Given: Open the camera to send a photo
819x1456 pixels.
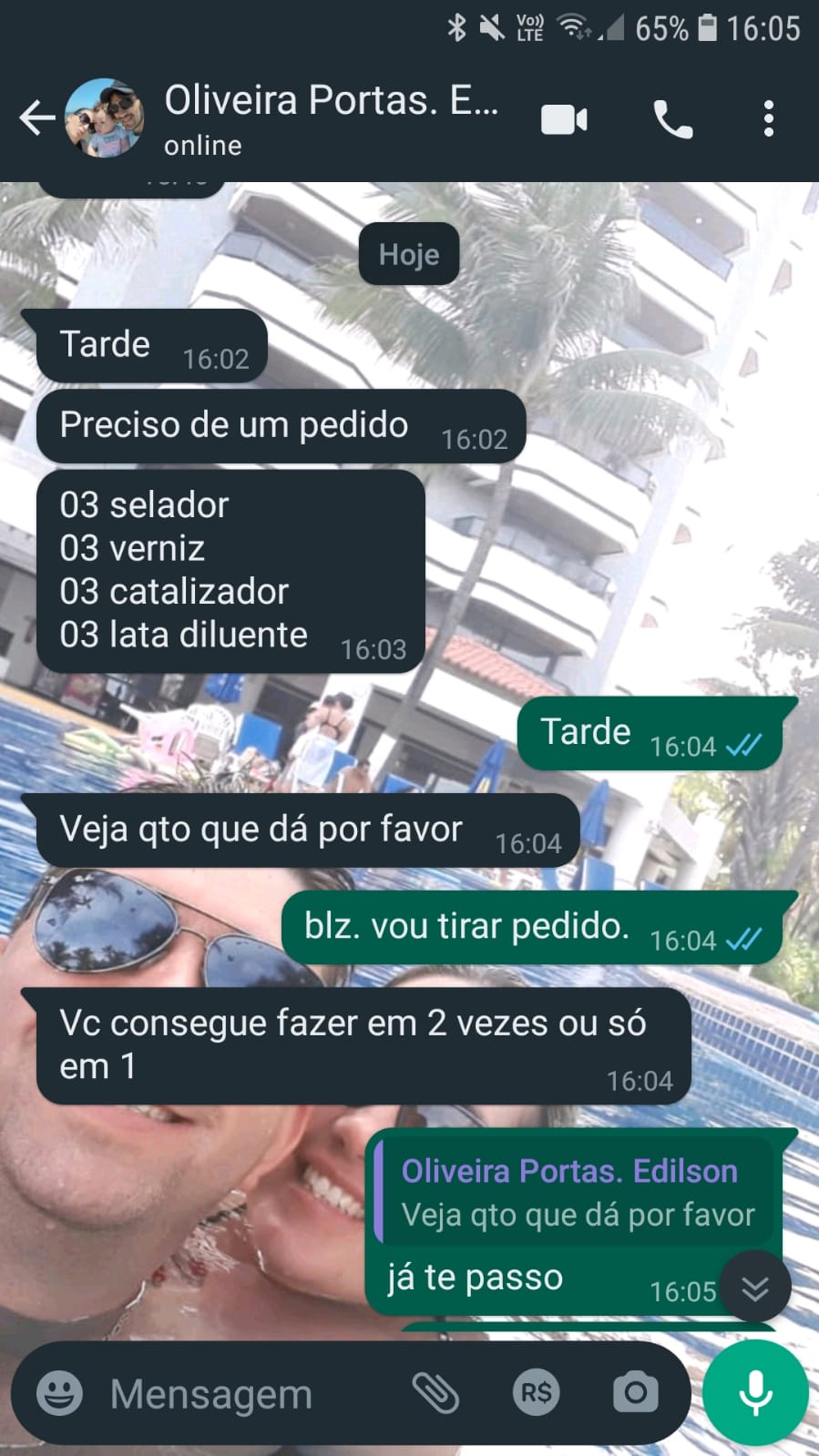Looking at the screenshot, I should tap(635, 1393).
